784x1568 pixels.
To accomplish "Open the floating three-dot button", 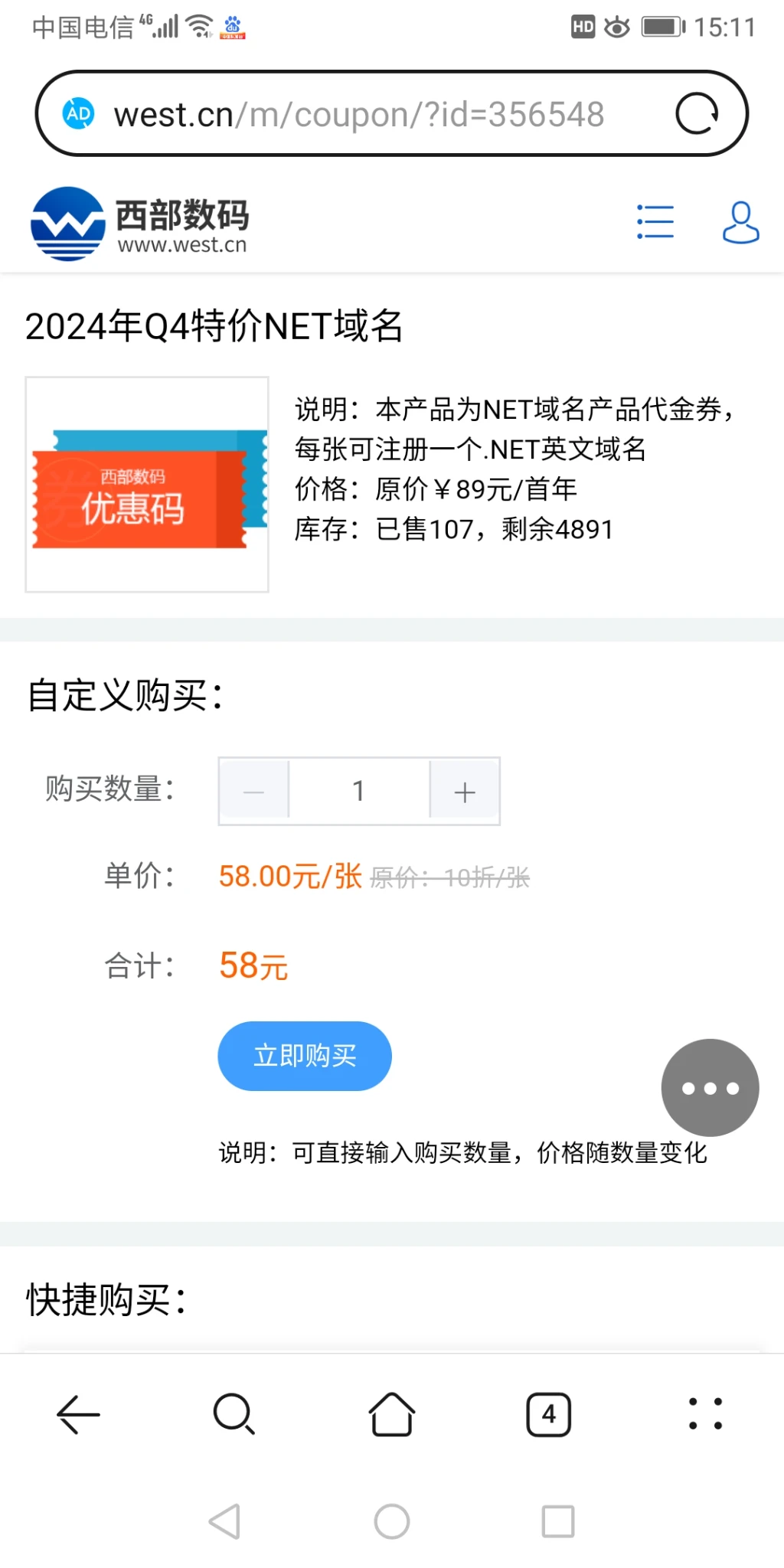I will [x=710, y=1087].
